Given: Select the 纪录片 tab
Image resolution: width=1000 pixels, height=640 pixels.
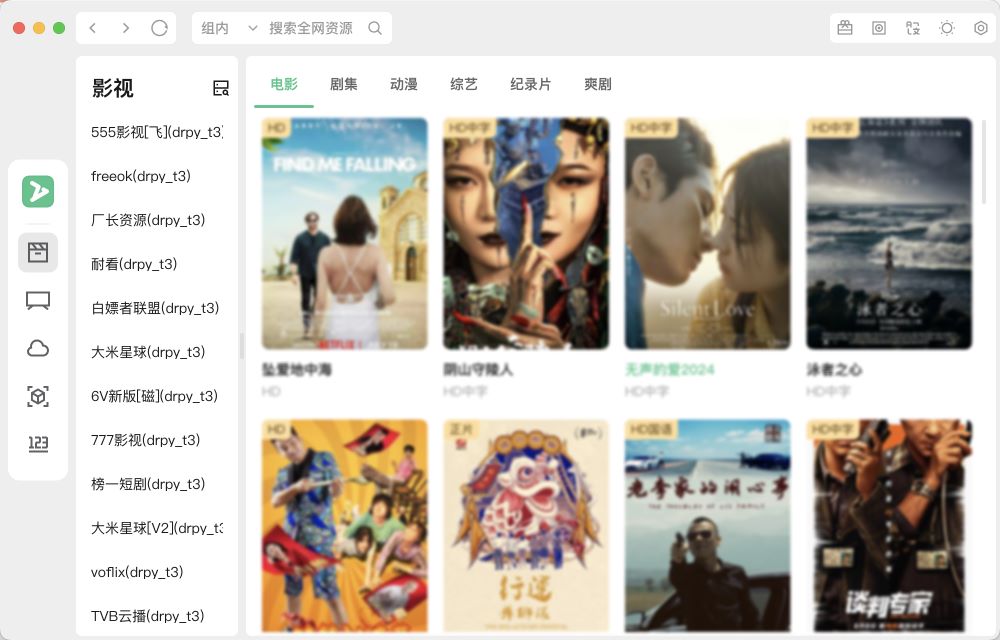Looking at the screenshot, I should [530, 85].
